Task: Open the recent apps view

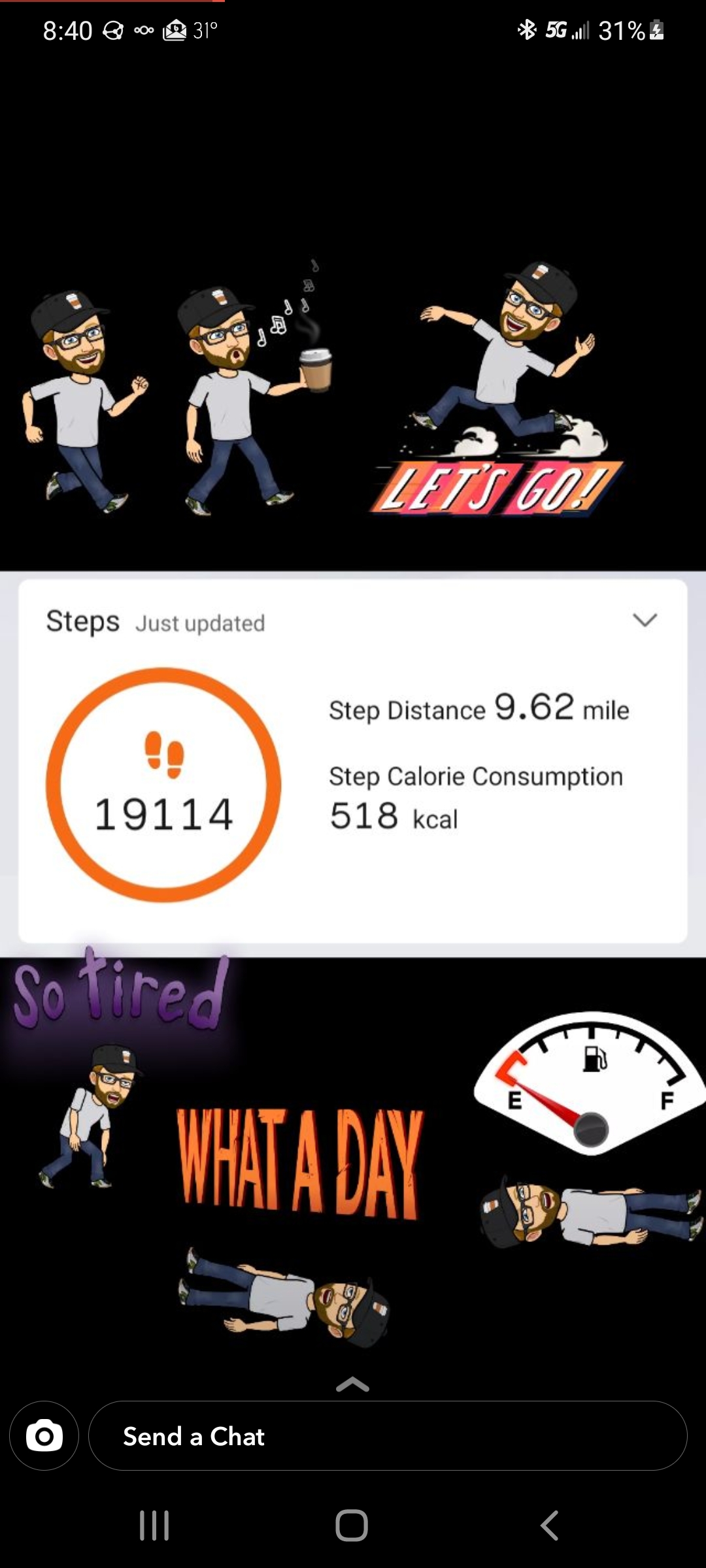Action: 155,1526
